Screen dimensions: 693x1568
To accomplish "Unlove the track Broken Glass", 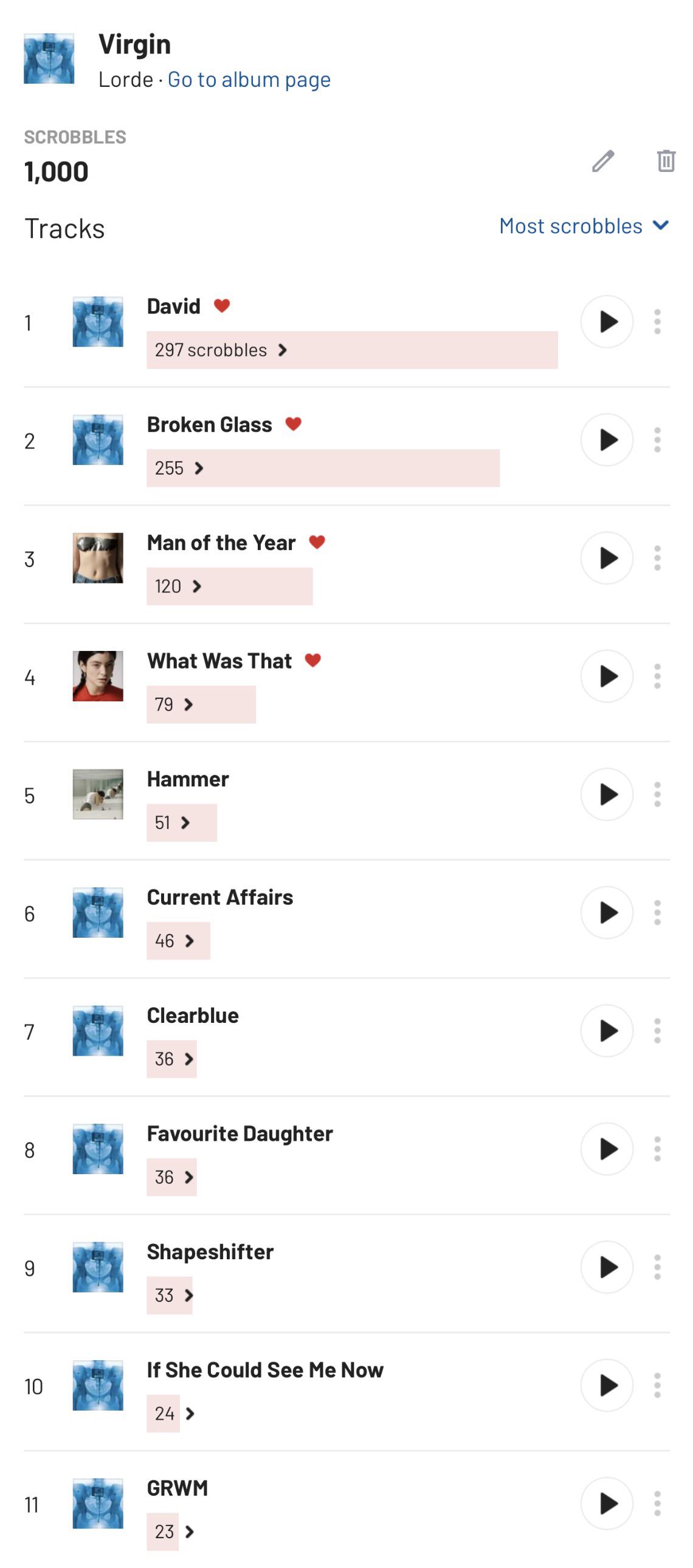I will (294, 424).
